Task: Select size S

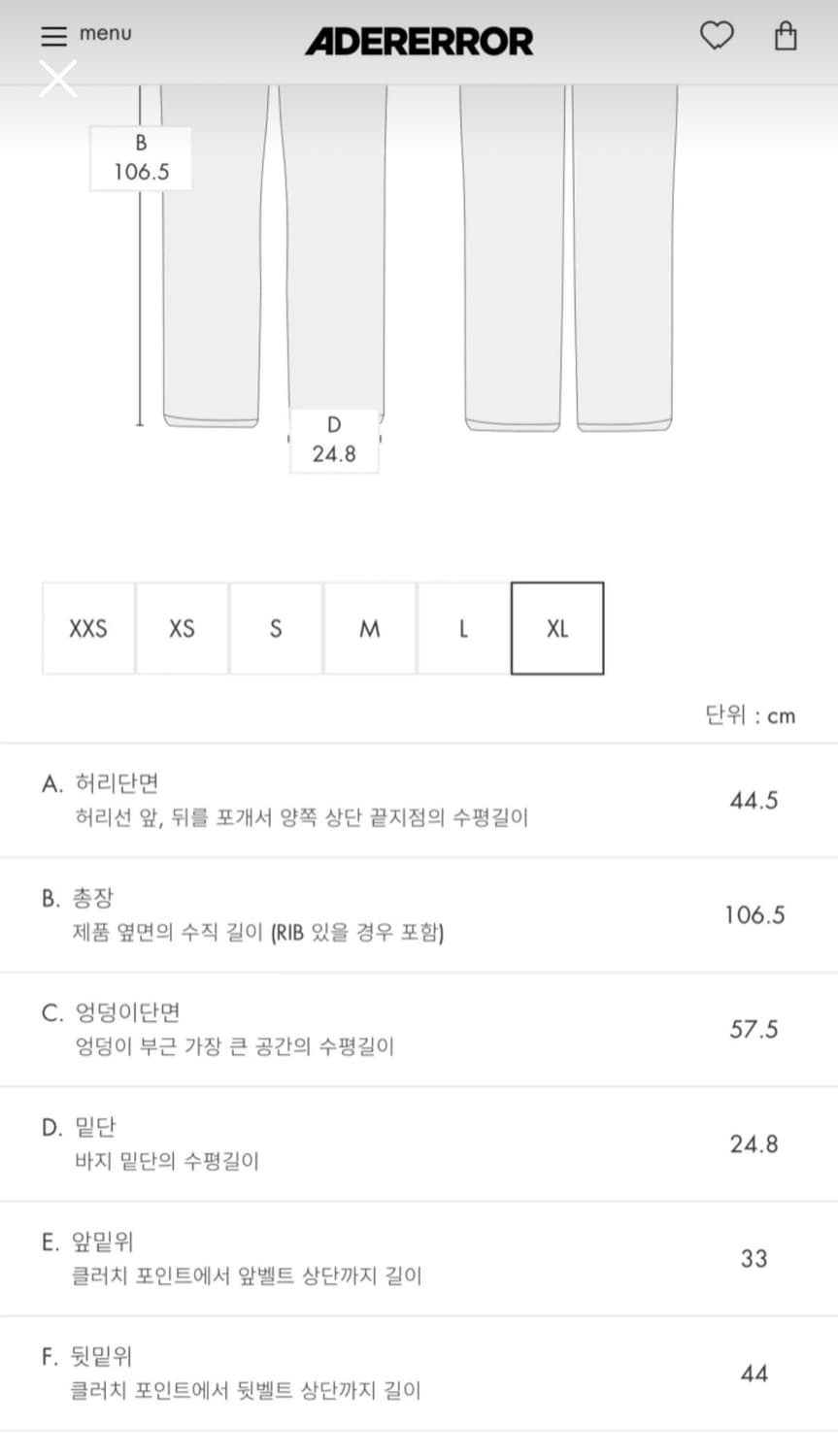Action: 276,628
